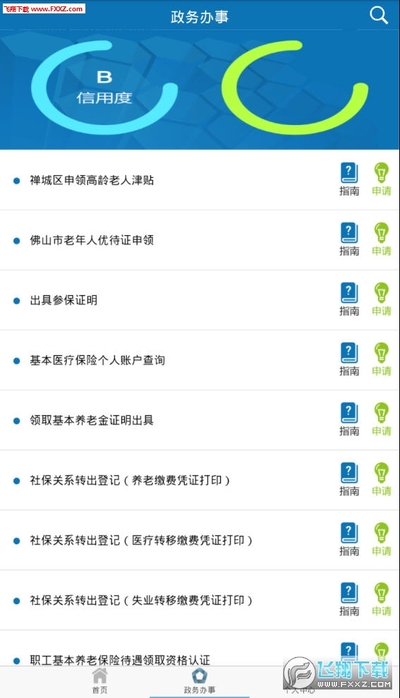Open 指南 for 佛山市老年人优待证申领

(349, 239)
